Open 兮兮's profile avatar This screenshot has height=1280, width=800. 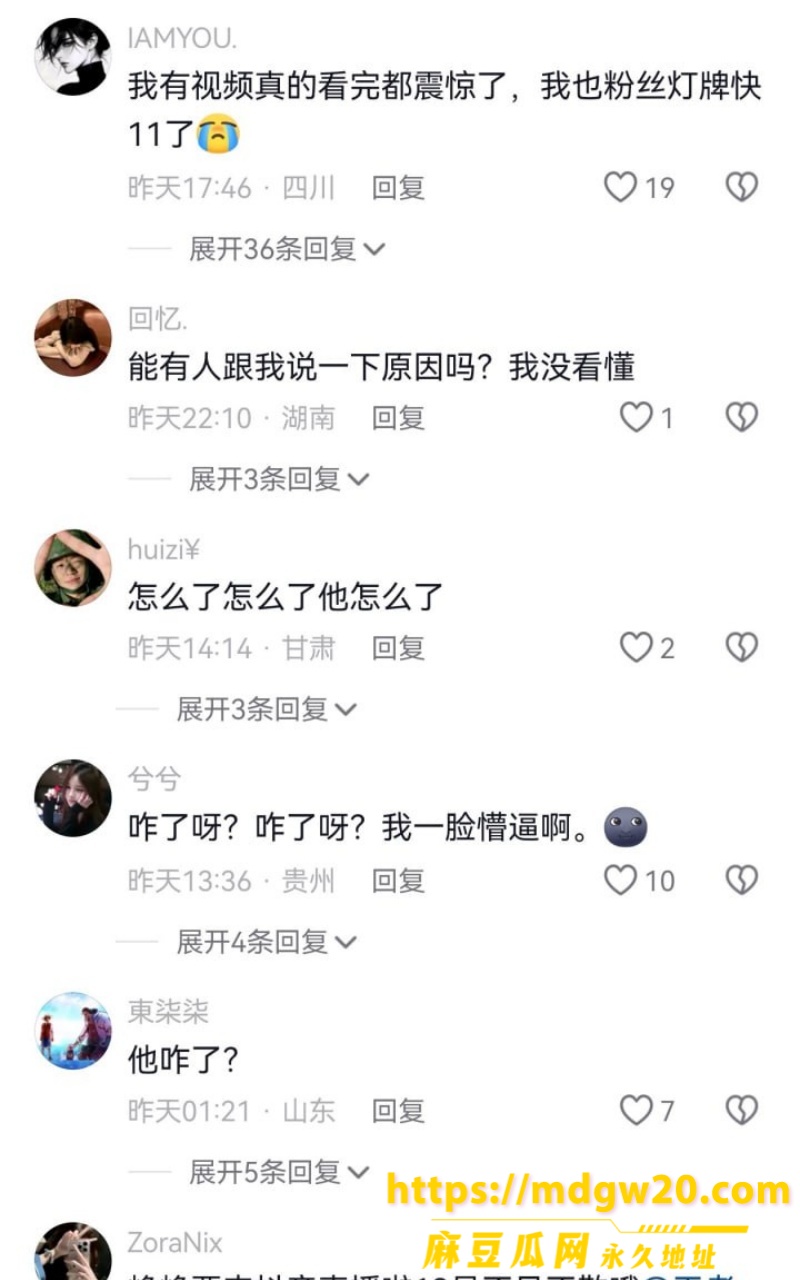click(x=73, y=798)
